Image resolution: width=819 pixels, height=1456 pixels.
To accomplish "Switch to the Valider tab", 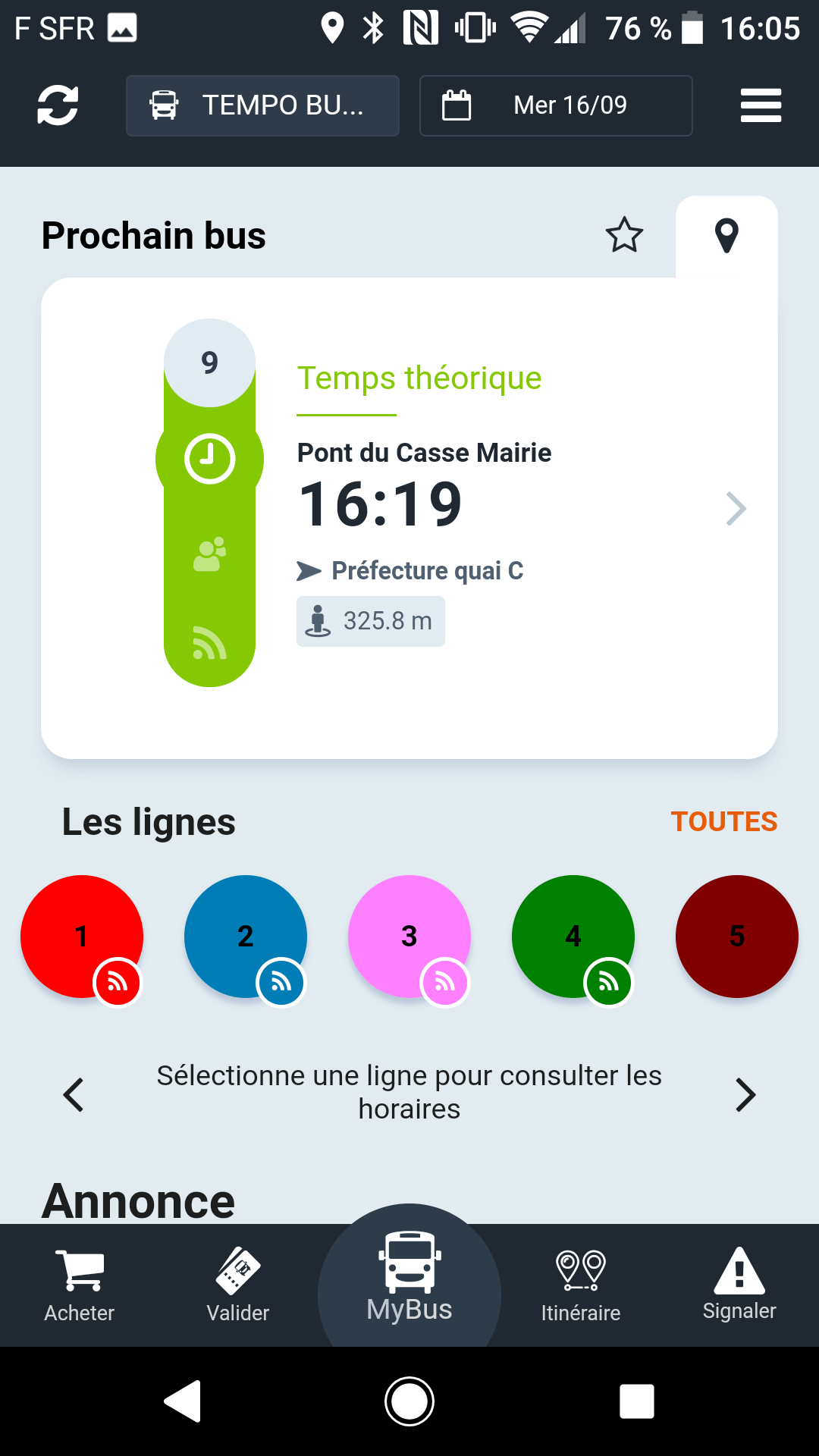I will [x=238, y=1286].
